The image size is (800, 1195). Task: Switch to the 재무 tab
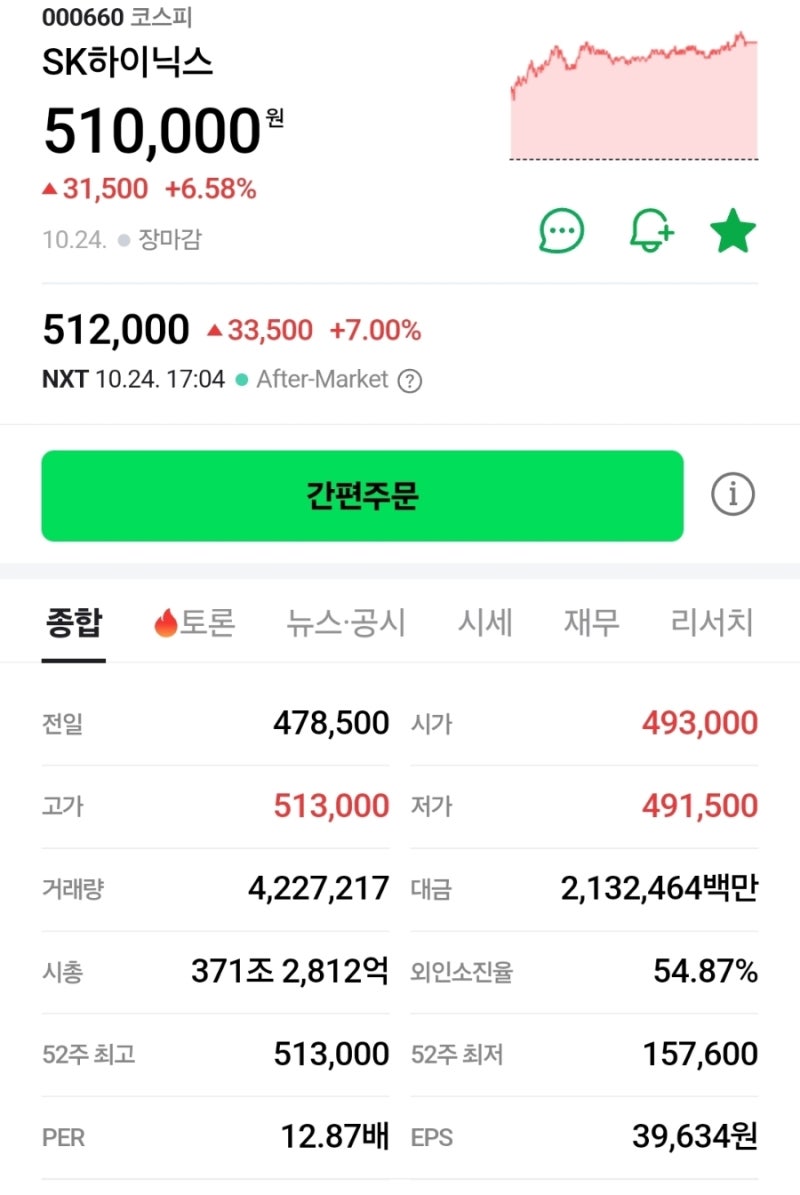pos(591,622)
